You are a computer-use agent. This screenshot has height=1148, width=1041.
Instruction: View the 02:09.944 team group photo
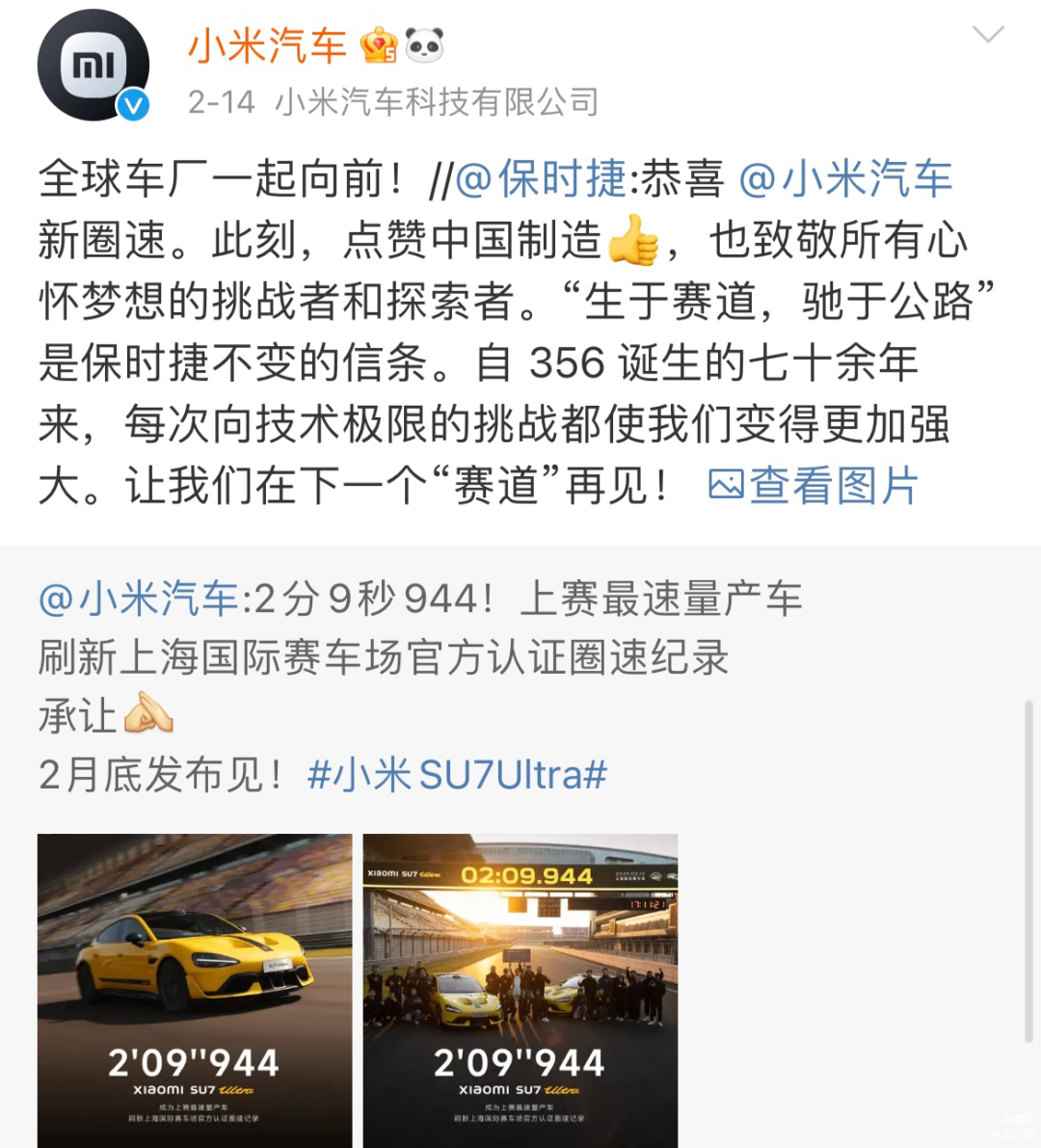520,988
